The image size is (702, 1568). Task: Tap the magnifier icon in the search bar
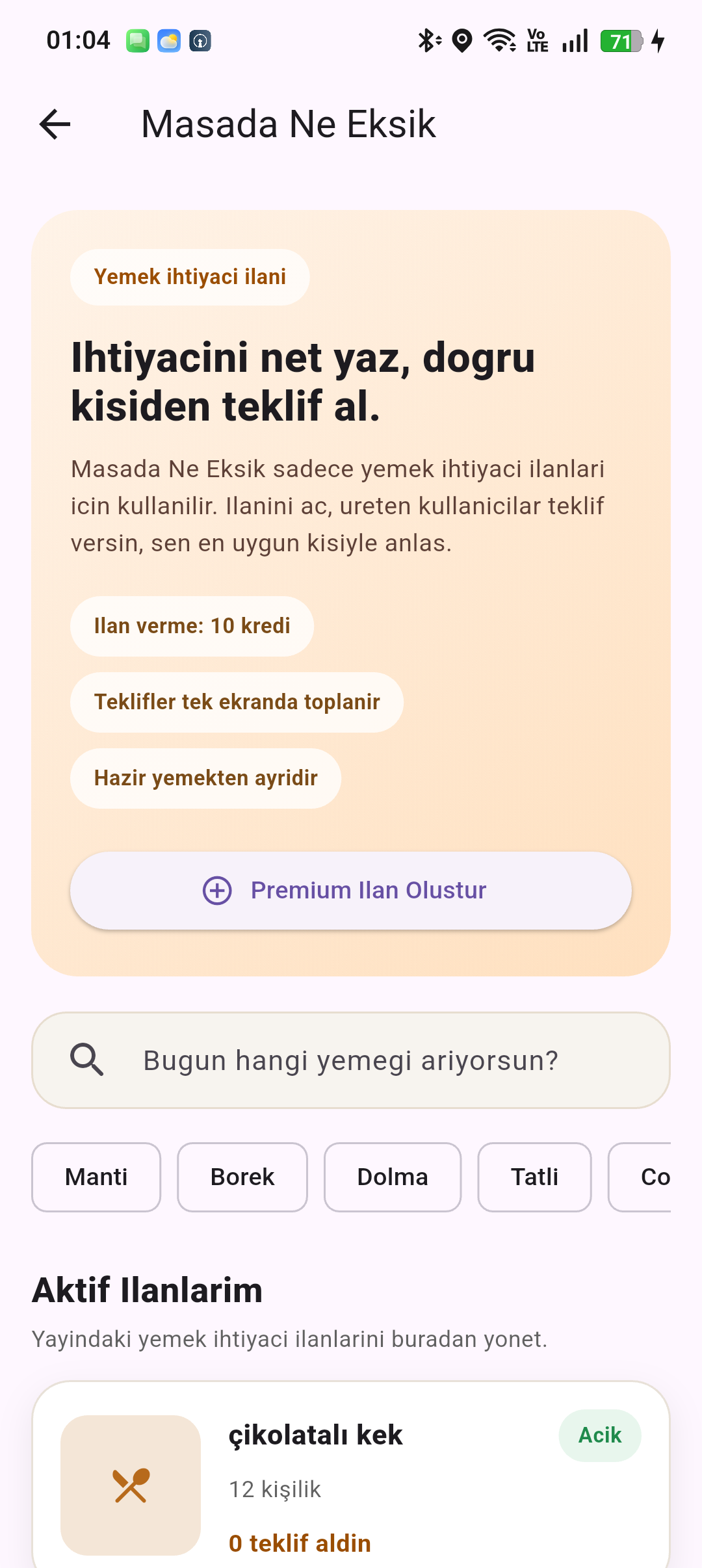[86, 1060]
